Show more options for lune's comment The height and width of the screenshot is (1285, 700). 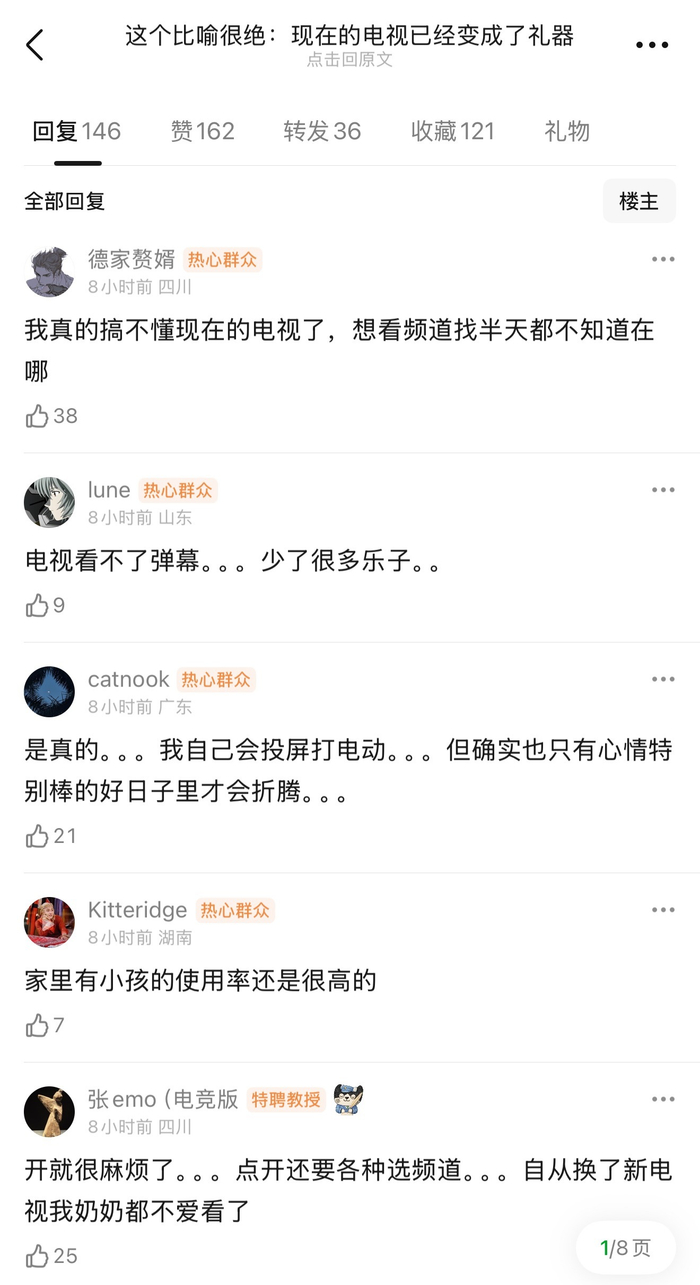[663, 490]
